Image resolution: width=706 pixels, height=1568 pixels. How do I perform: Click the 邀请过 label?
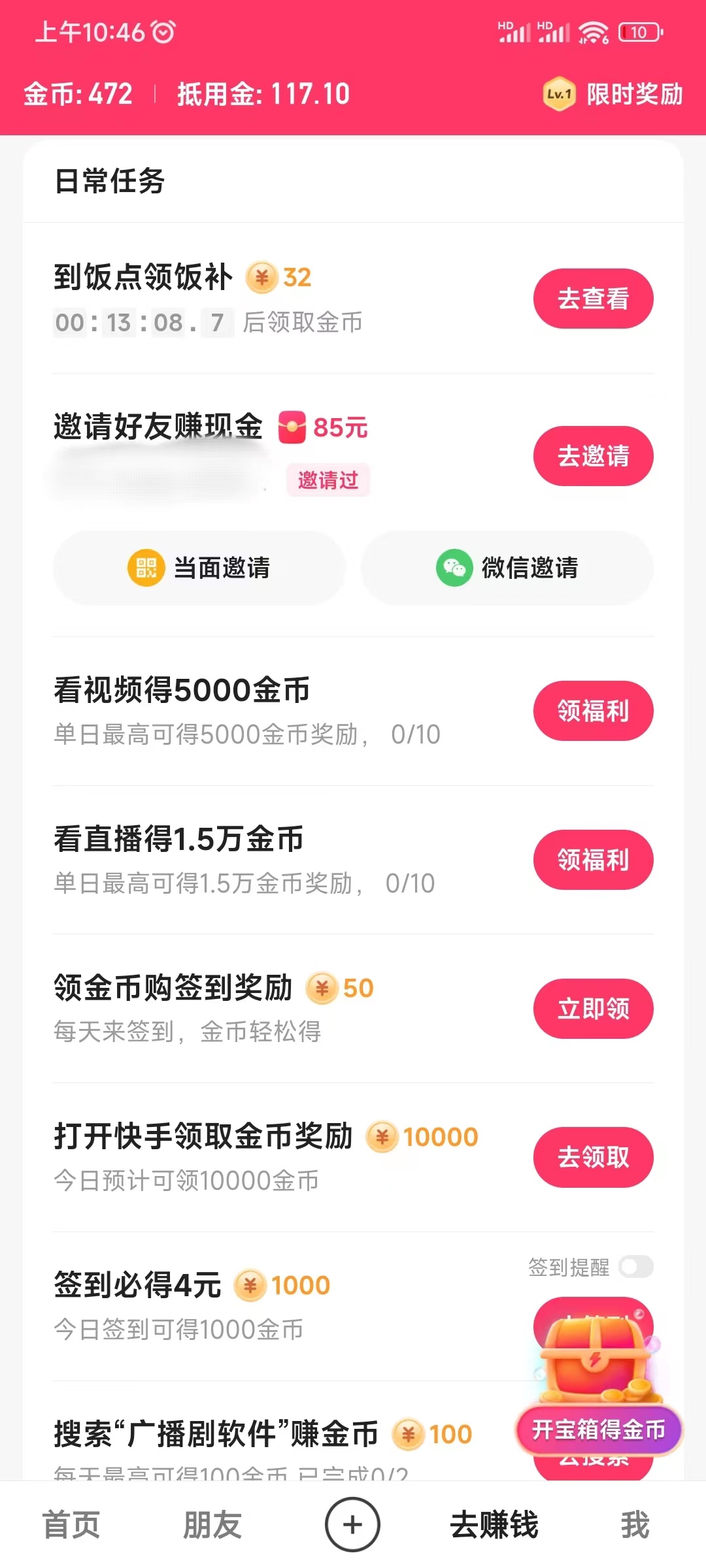(x=328, y=480)
